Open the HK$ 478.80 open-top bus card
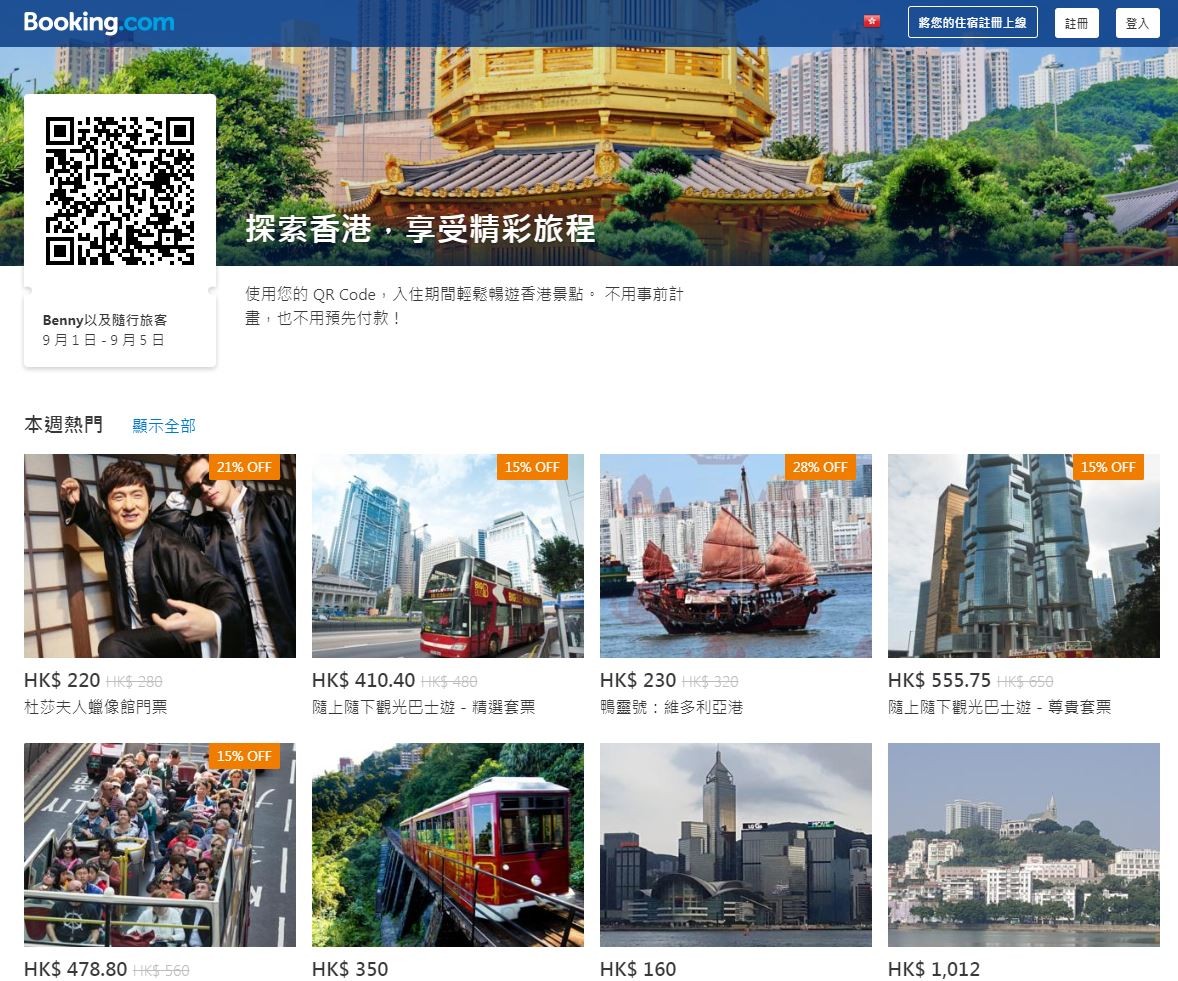Screen dimensions: 1178x981 pyautogui.click(x=160, y=845)
